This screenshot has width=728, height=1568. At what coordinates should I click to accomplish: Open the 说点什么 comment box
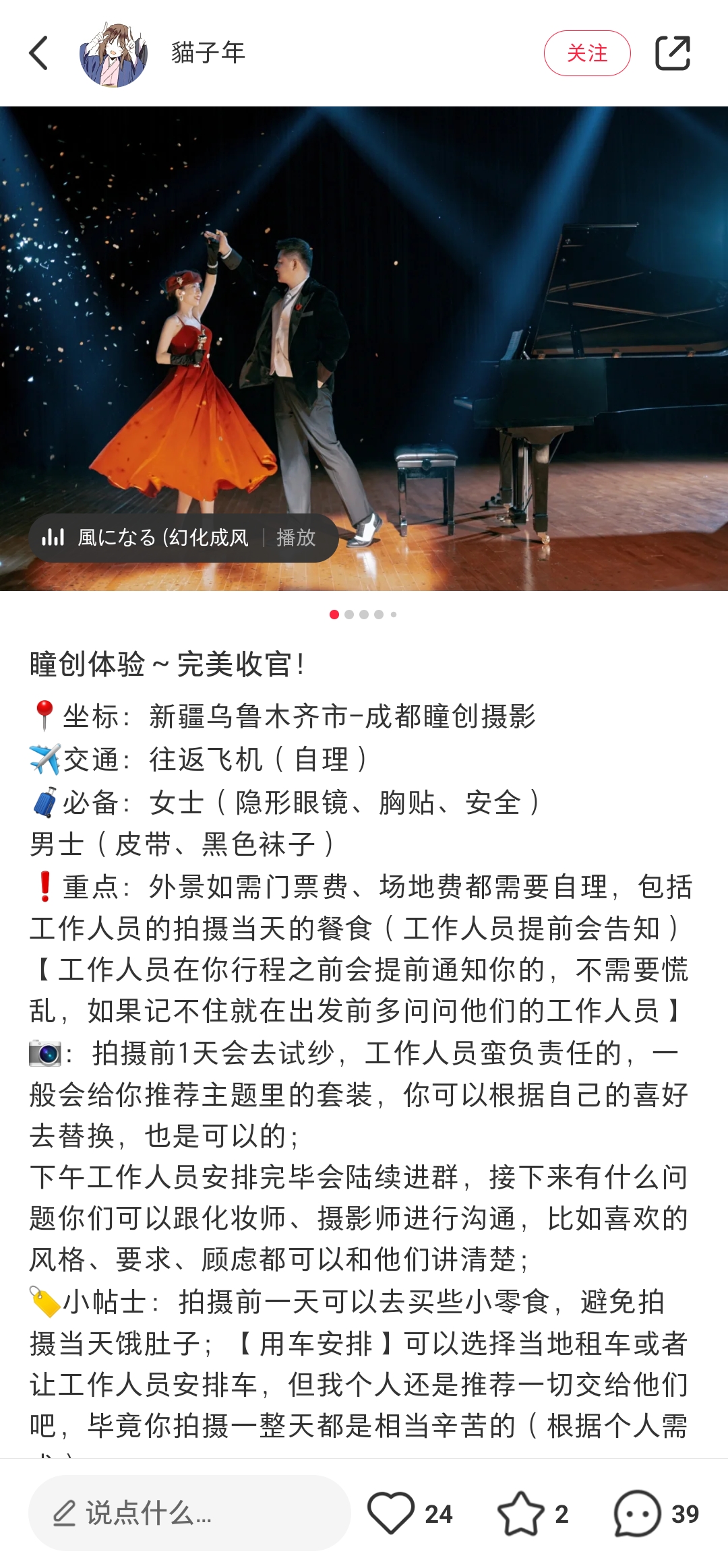(189, 1513)
